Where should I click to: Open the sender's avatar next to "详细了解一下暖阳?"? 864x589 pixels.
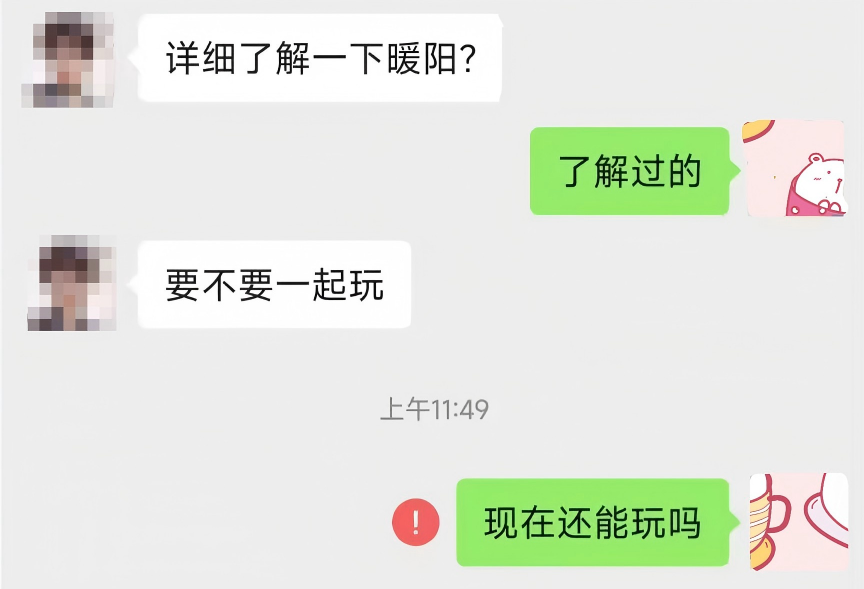point(70,59)
